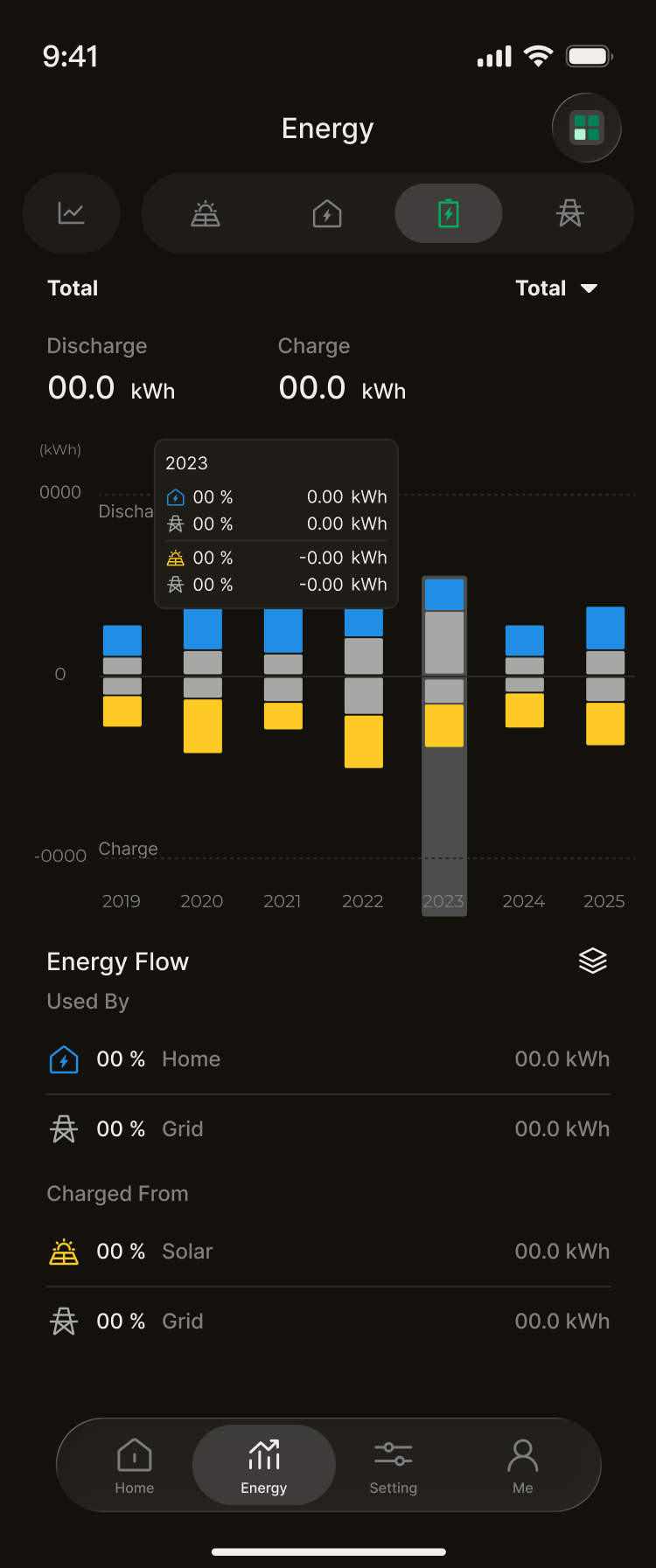Open the Energy tab in bottom bar
This screenshot has height=1568, width=656.
263,1466
